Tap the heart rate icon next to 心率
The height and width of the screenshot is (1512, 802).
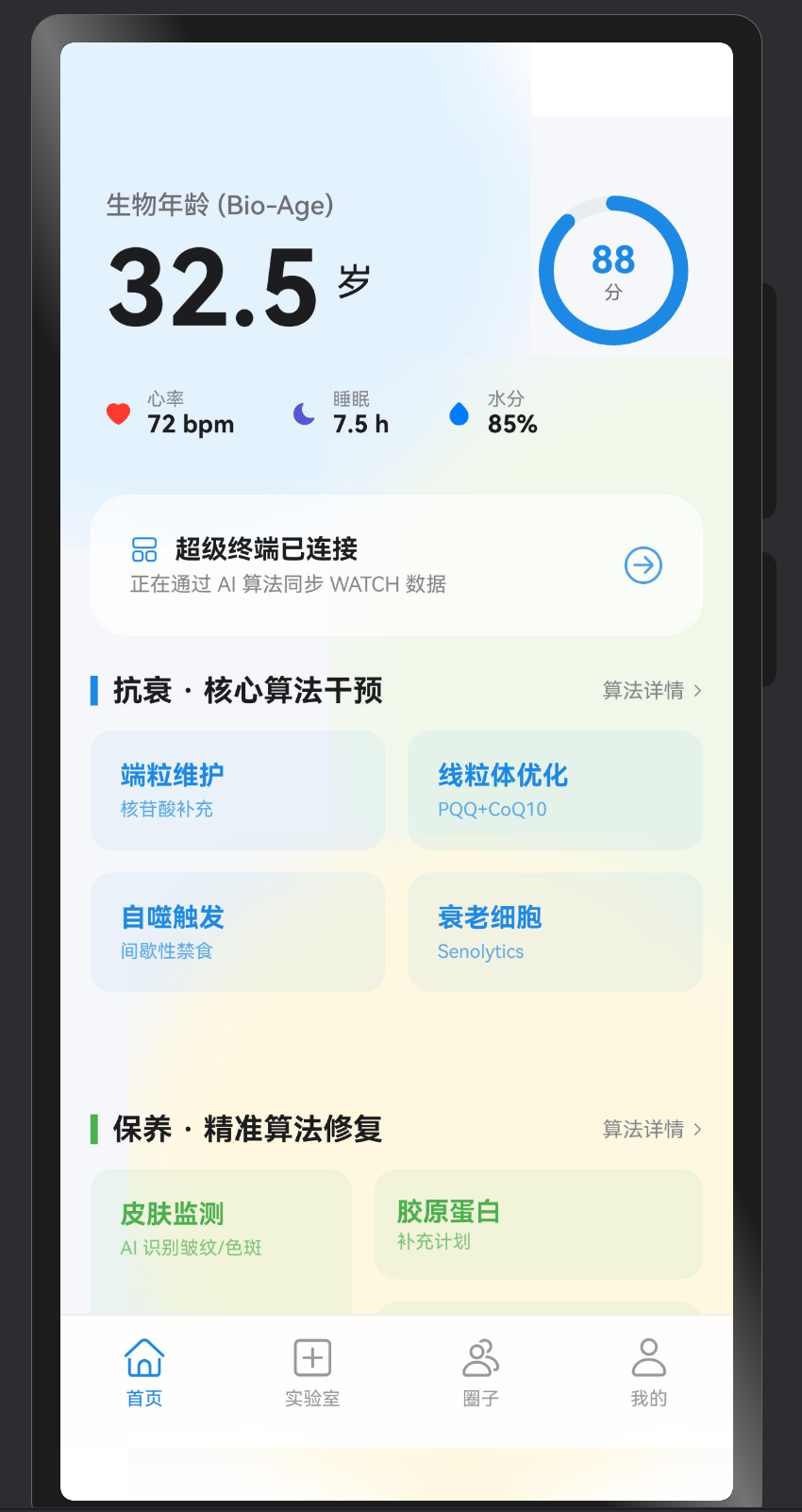click(x=117, y=413)
